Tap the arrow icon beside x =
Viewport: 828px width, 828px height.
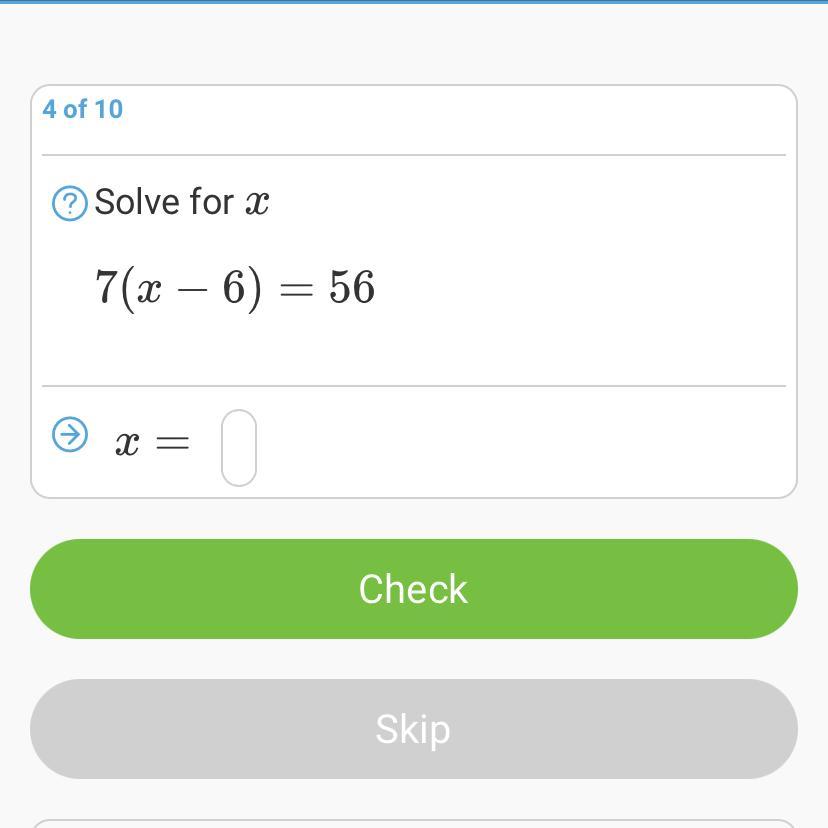70,435
